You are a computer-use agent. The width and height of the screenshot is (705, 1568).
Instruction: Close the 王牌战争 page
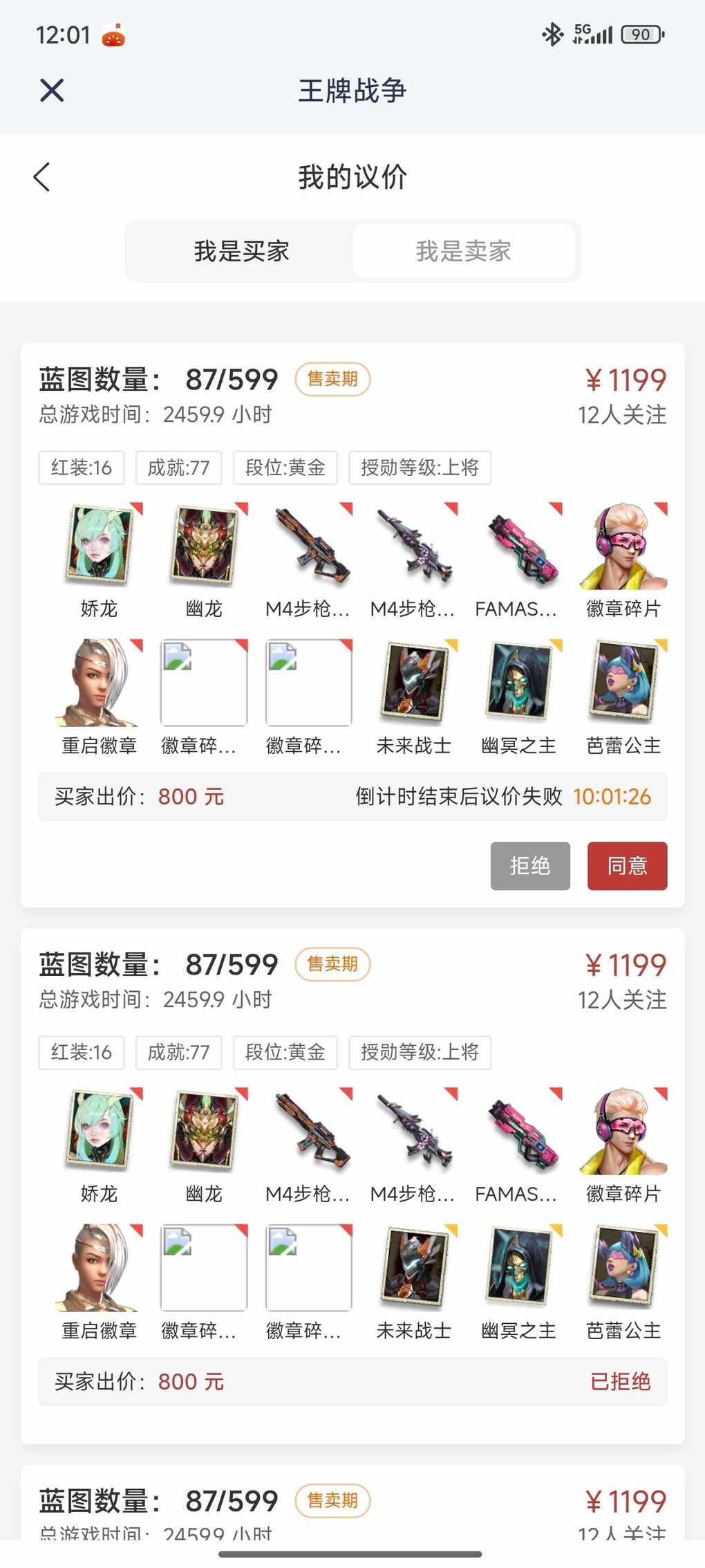(x=52, y=91)
